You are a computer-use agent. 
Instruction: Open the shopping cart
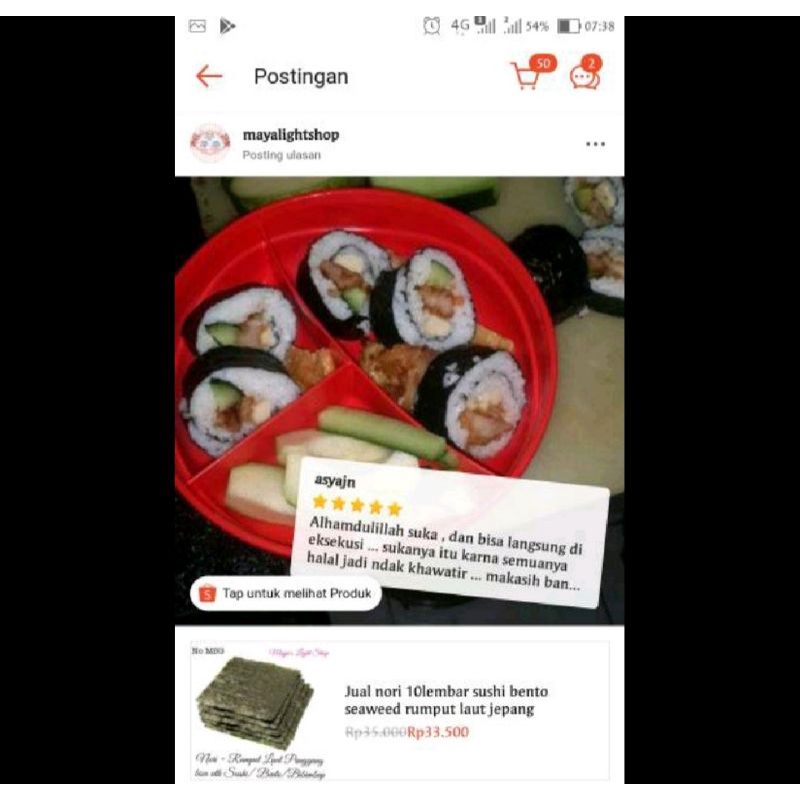click(530, 76)
